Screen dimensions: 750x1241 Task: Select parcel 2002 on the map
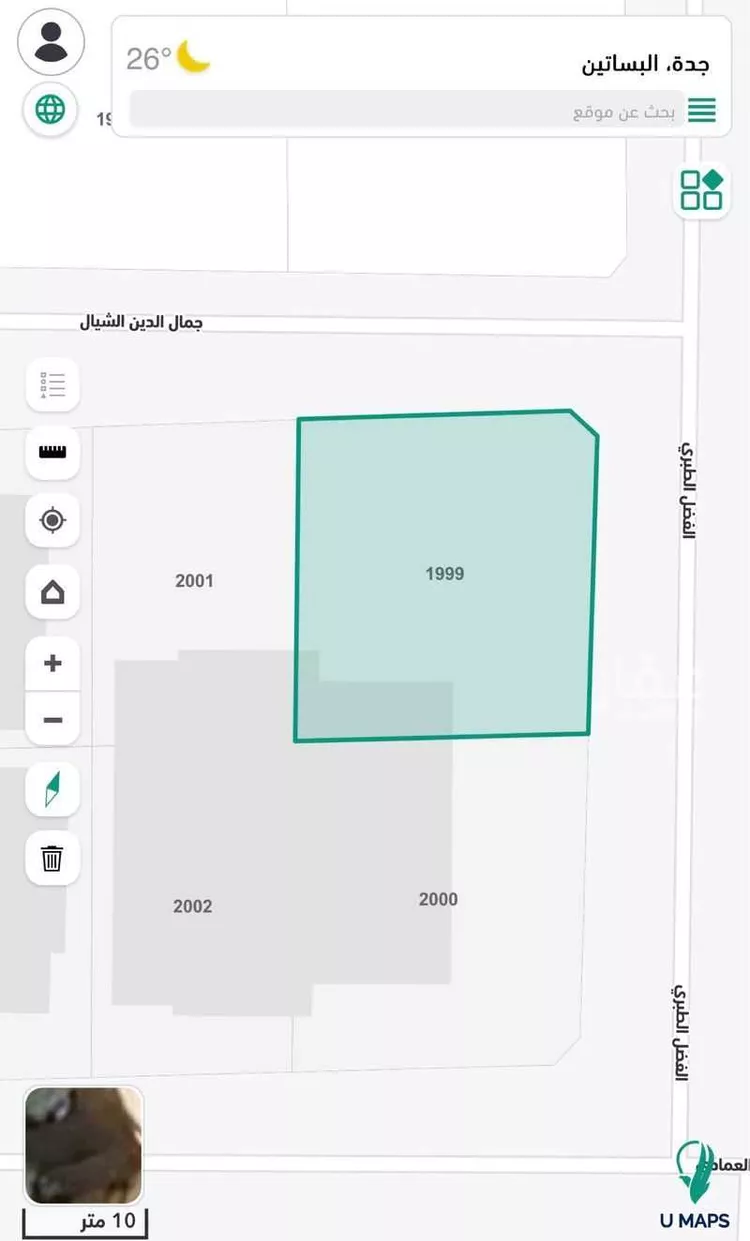pos(192,906)
